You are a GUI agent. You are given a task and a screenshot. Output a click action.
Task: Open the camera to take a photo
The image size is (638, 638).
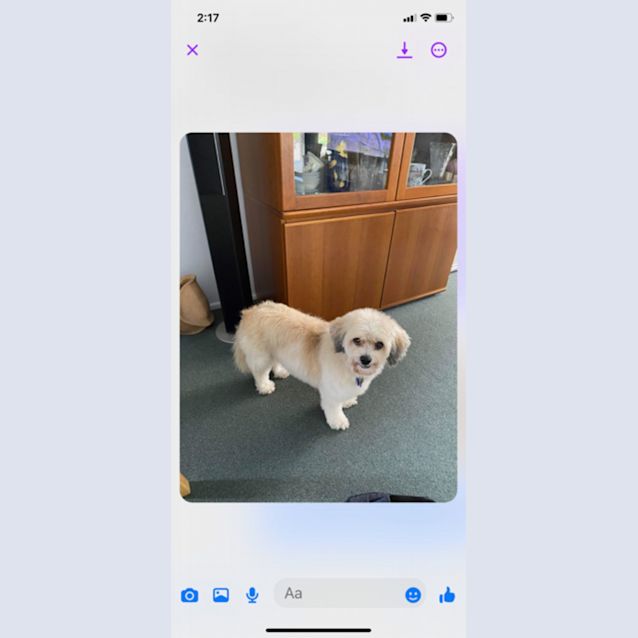pos(189,595)
